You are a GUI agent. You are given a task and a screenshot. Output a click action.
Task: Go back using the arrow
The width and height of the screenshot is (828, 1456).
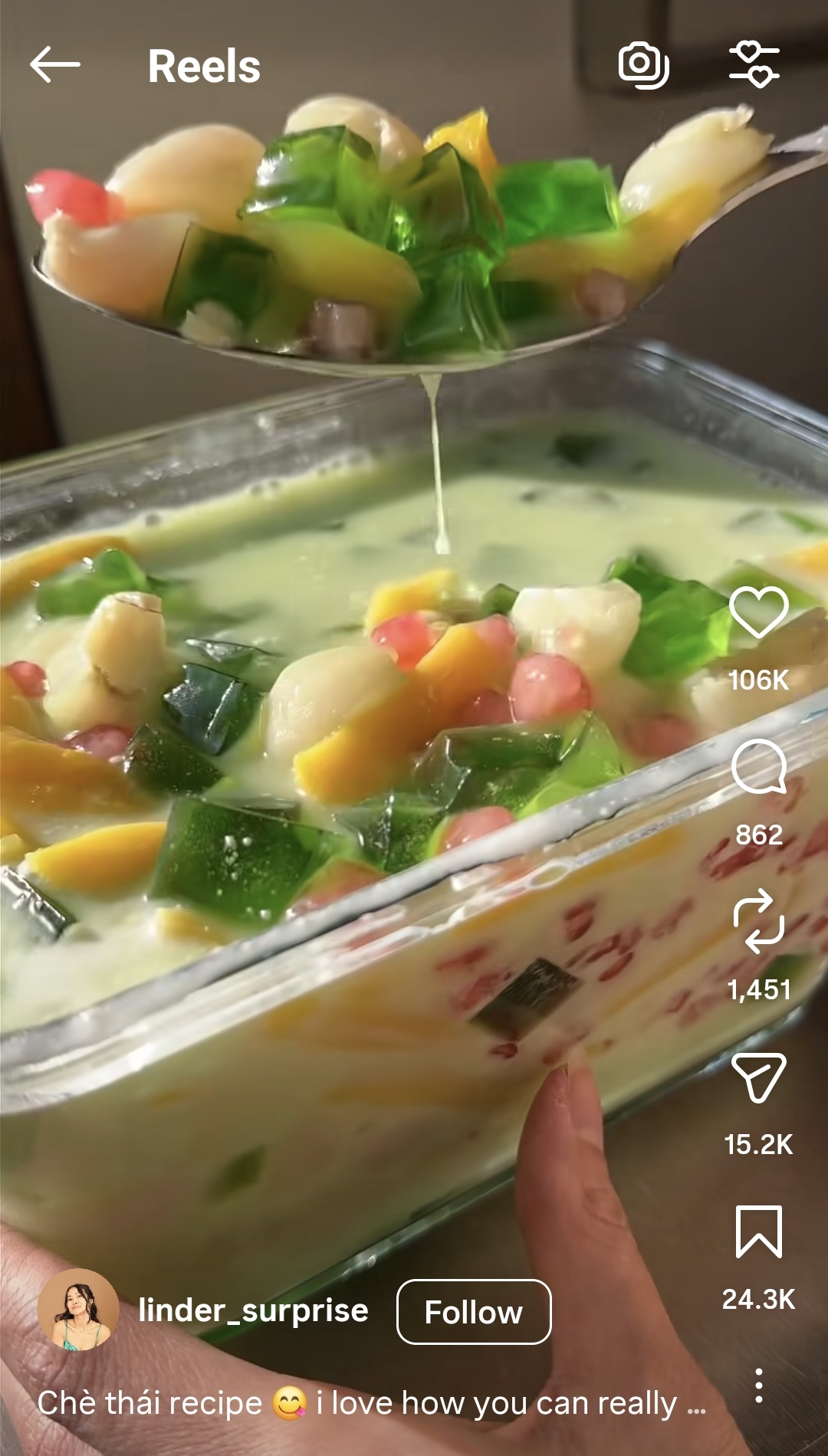pos(54,65)
